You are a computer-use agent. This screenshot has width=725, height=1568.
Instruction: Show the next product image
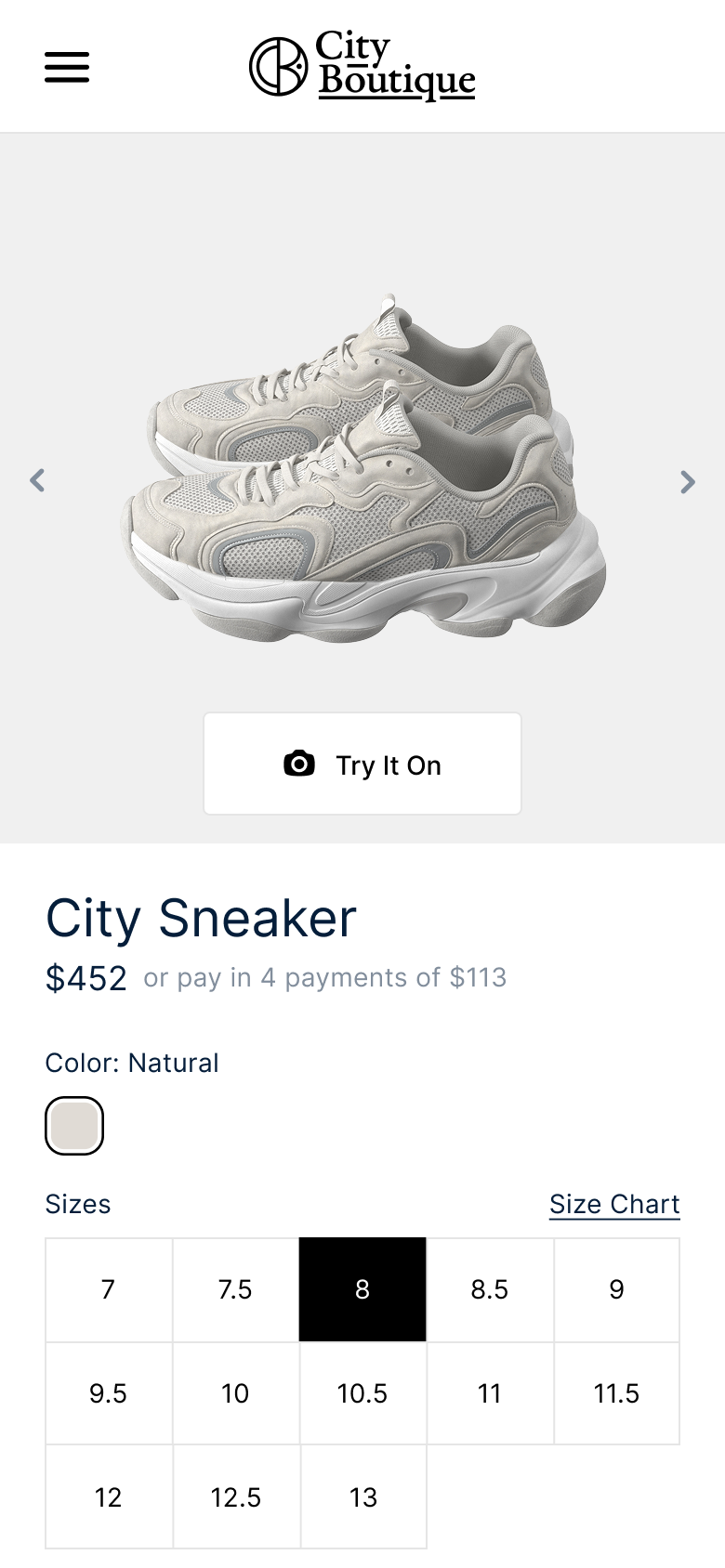pos(688,481)
